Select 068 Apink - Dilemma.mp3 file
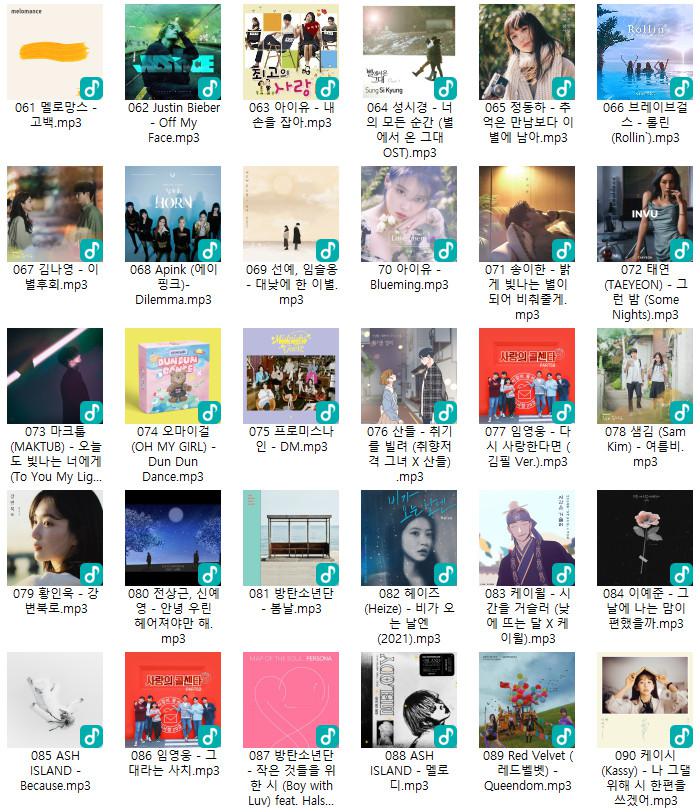Image resolution: width=700 pixels, height=812 pixels. tap(172, 214)
